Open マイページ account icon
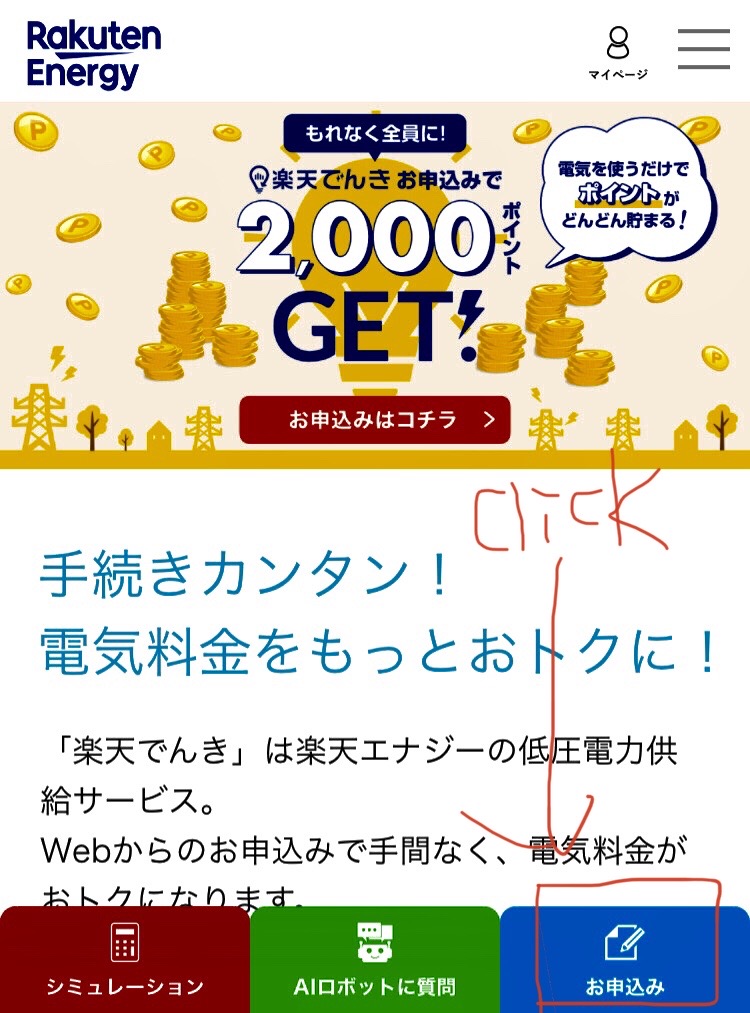 pos(618,52)
